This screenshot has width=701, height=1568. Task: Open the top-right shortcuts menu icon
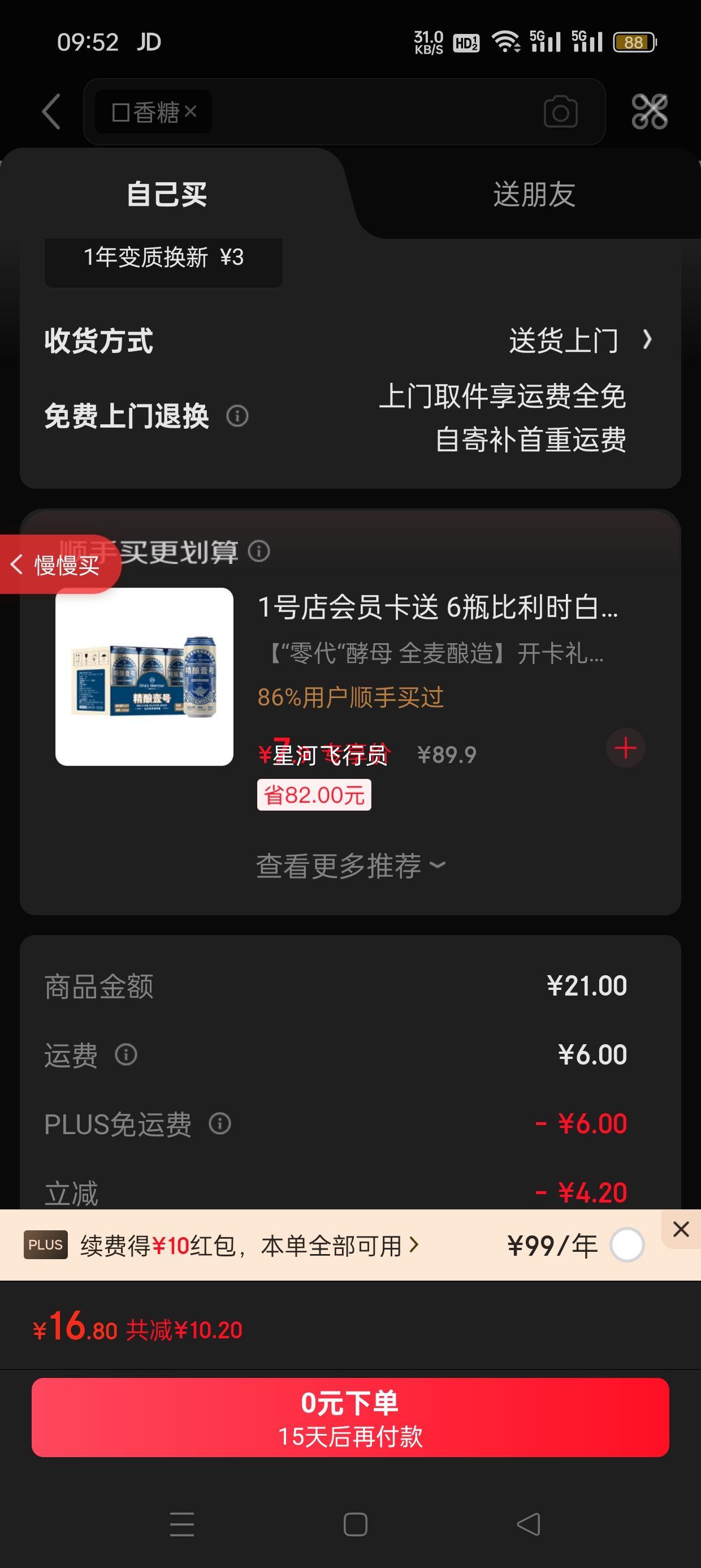(650, 111)
